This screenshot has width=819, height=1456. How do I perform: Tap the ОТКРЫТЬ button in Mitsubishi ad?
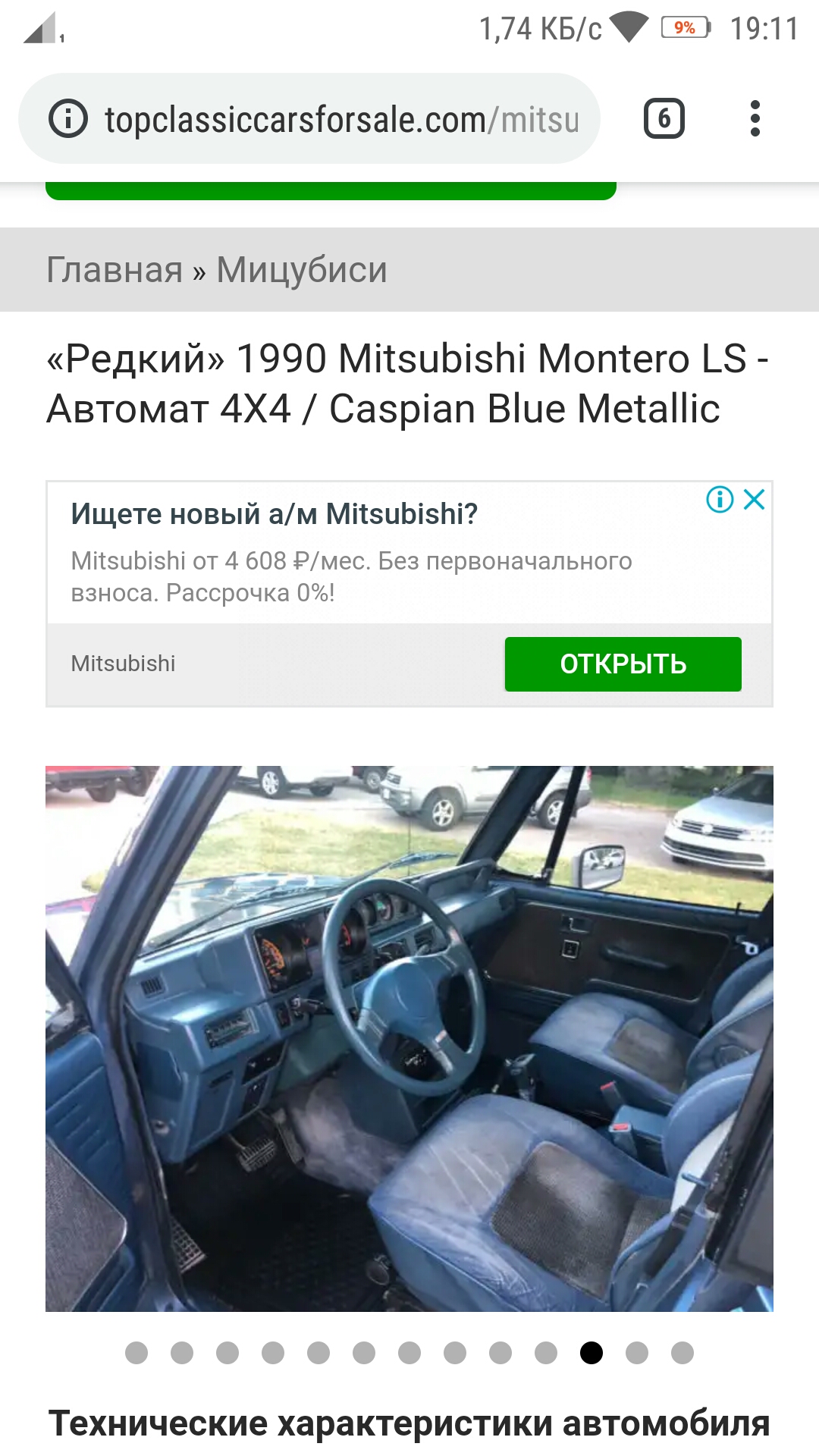[x=623, y=664]
